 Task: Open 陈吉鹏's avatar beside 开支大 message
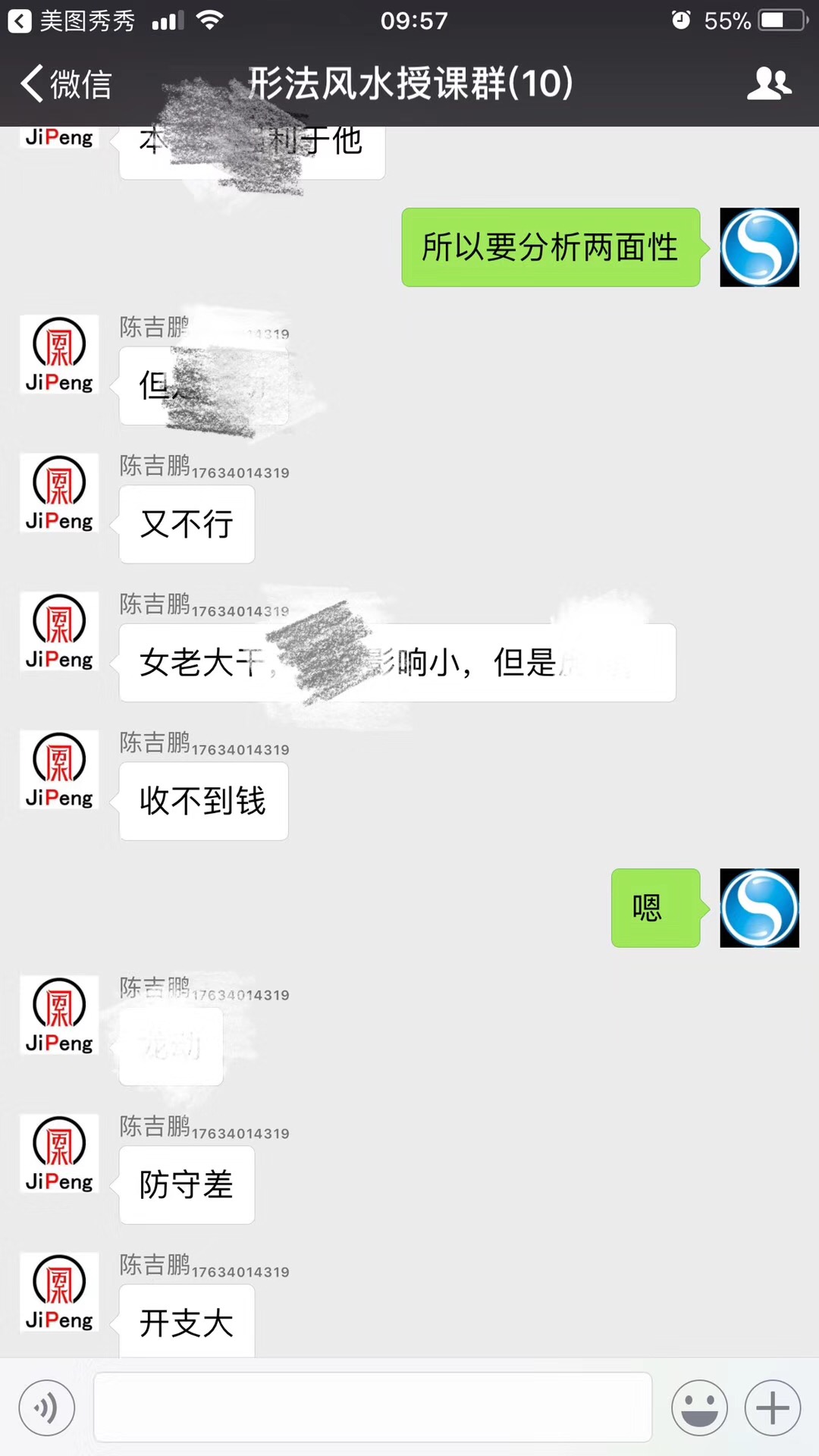pyautogui.click(x=59, y=1292)
